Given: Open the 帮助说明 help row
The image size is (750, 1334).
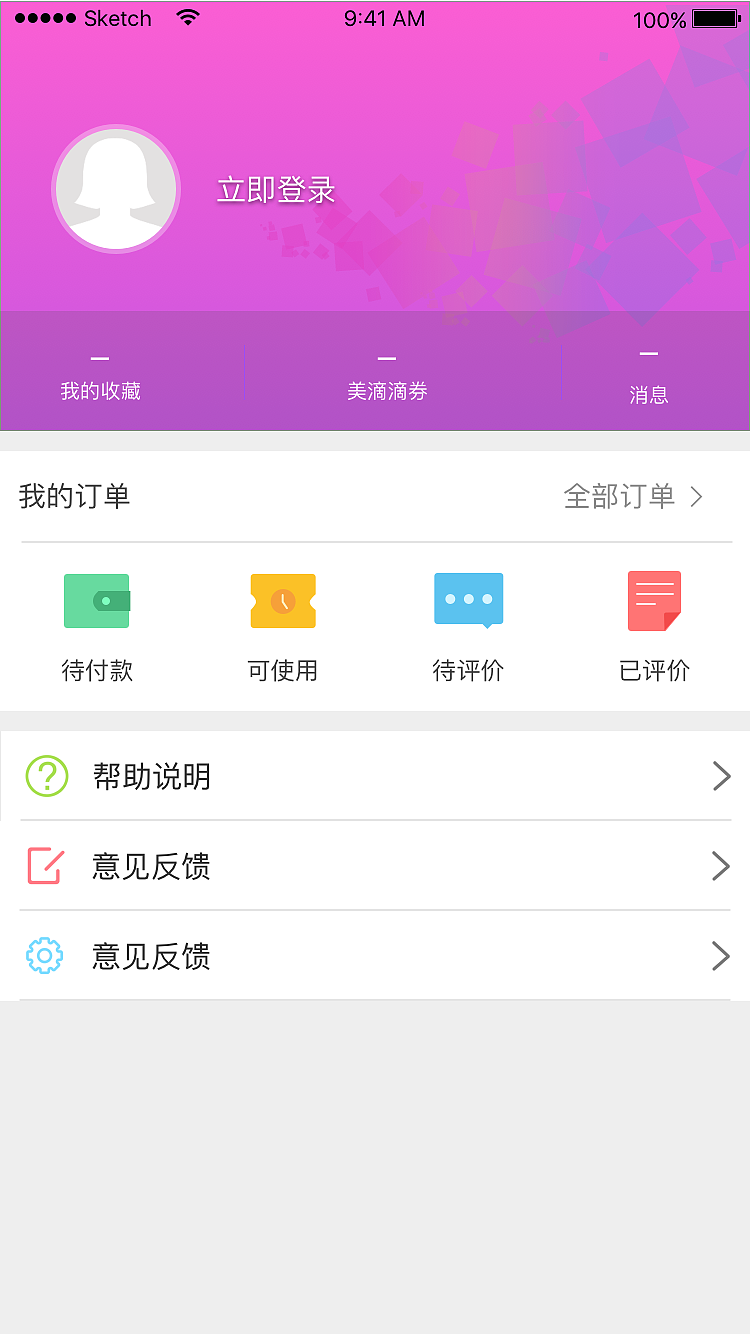Looking at the screenshot, I should point(375,776).
